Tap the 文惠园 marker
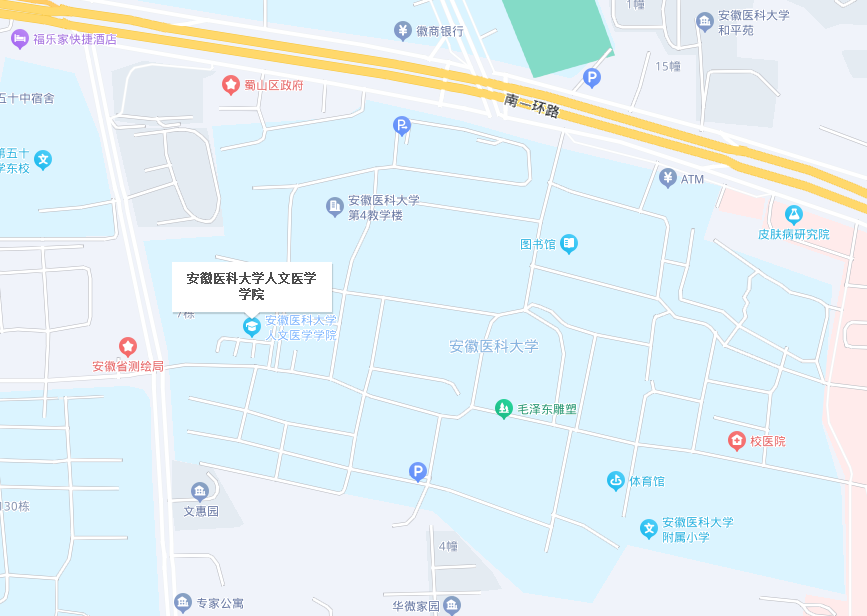Screen dimensions: 867x616 [x=200, y=491]
